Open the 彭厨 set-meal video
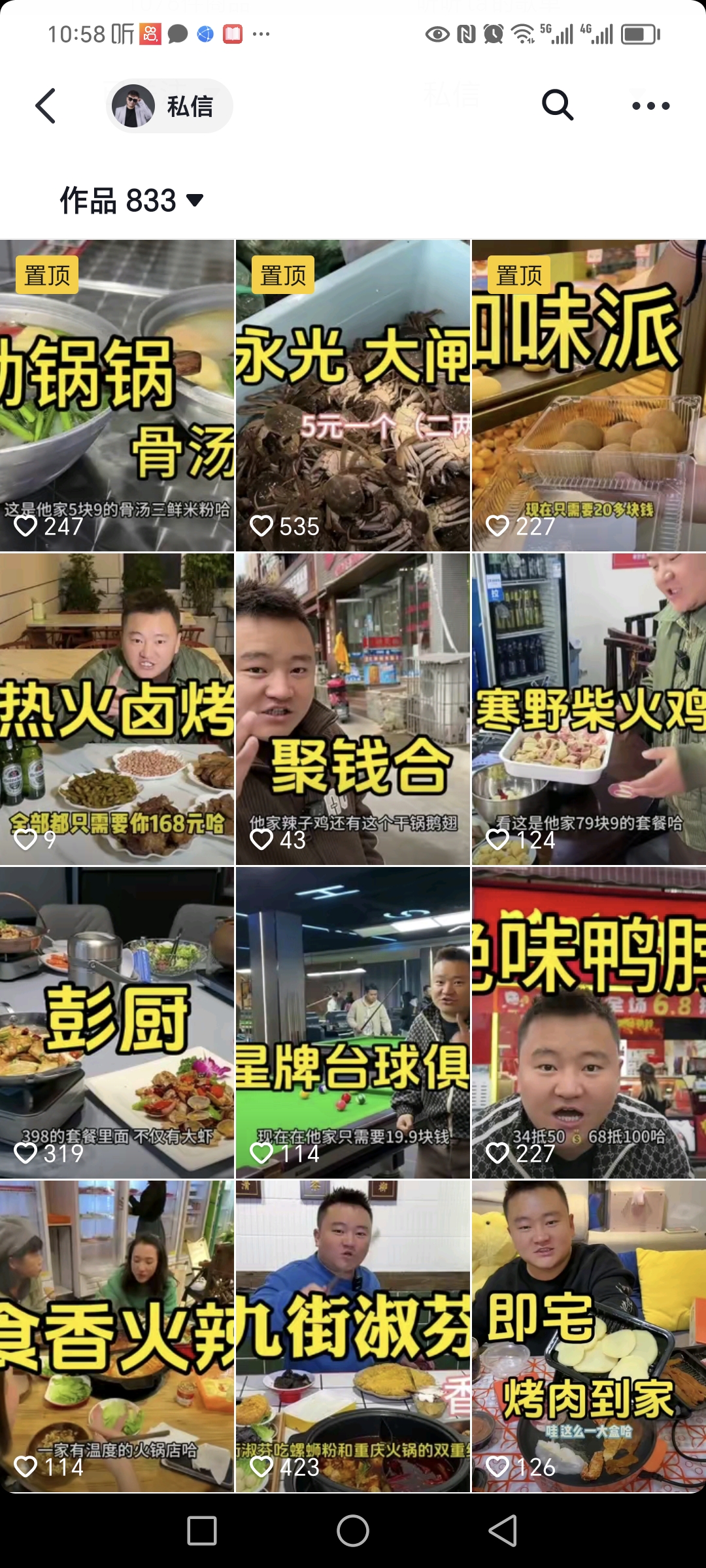The image size is (706, 1568). coord(117,1022)
